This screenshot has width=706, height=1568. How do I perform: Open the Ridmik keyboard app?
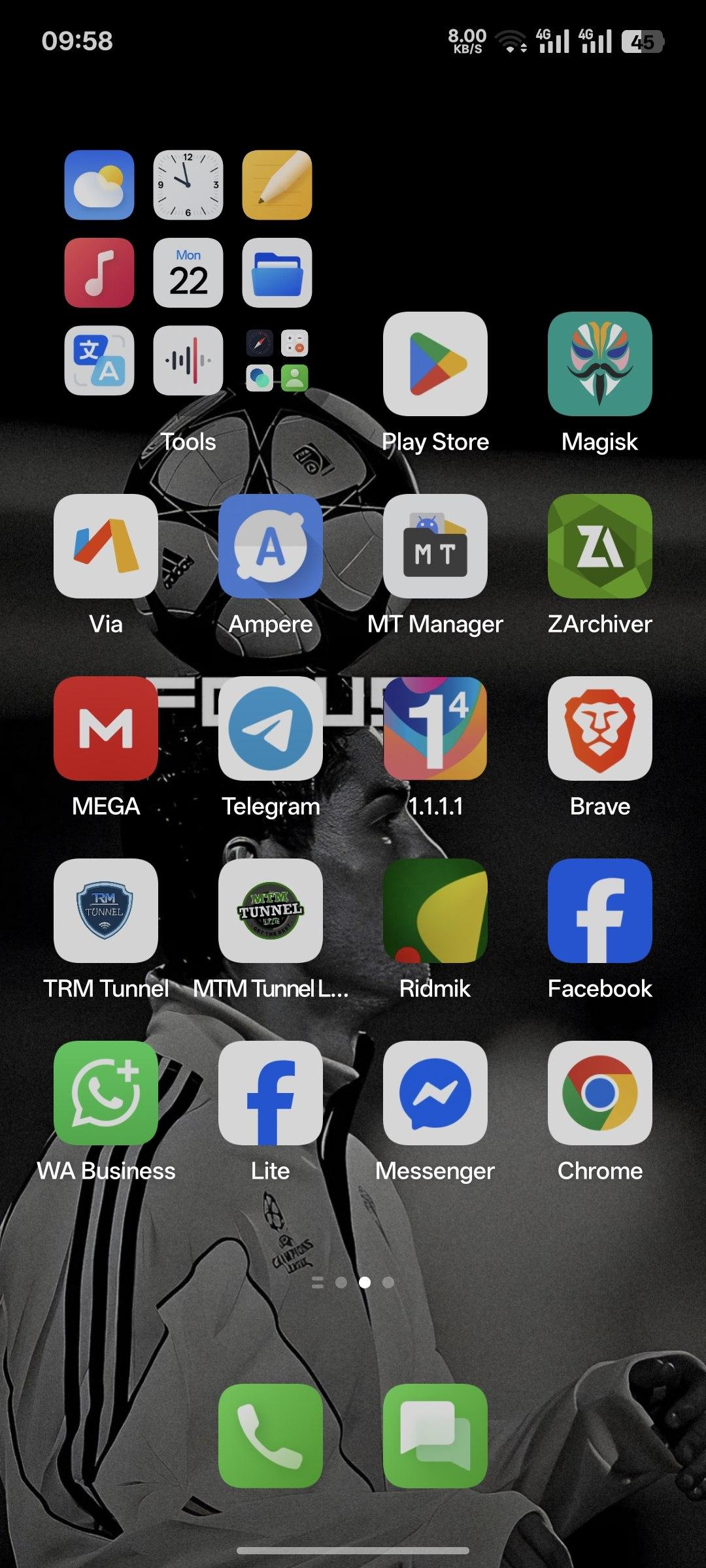tap(435, 911)
